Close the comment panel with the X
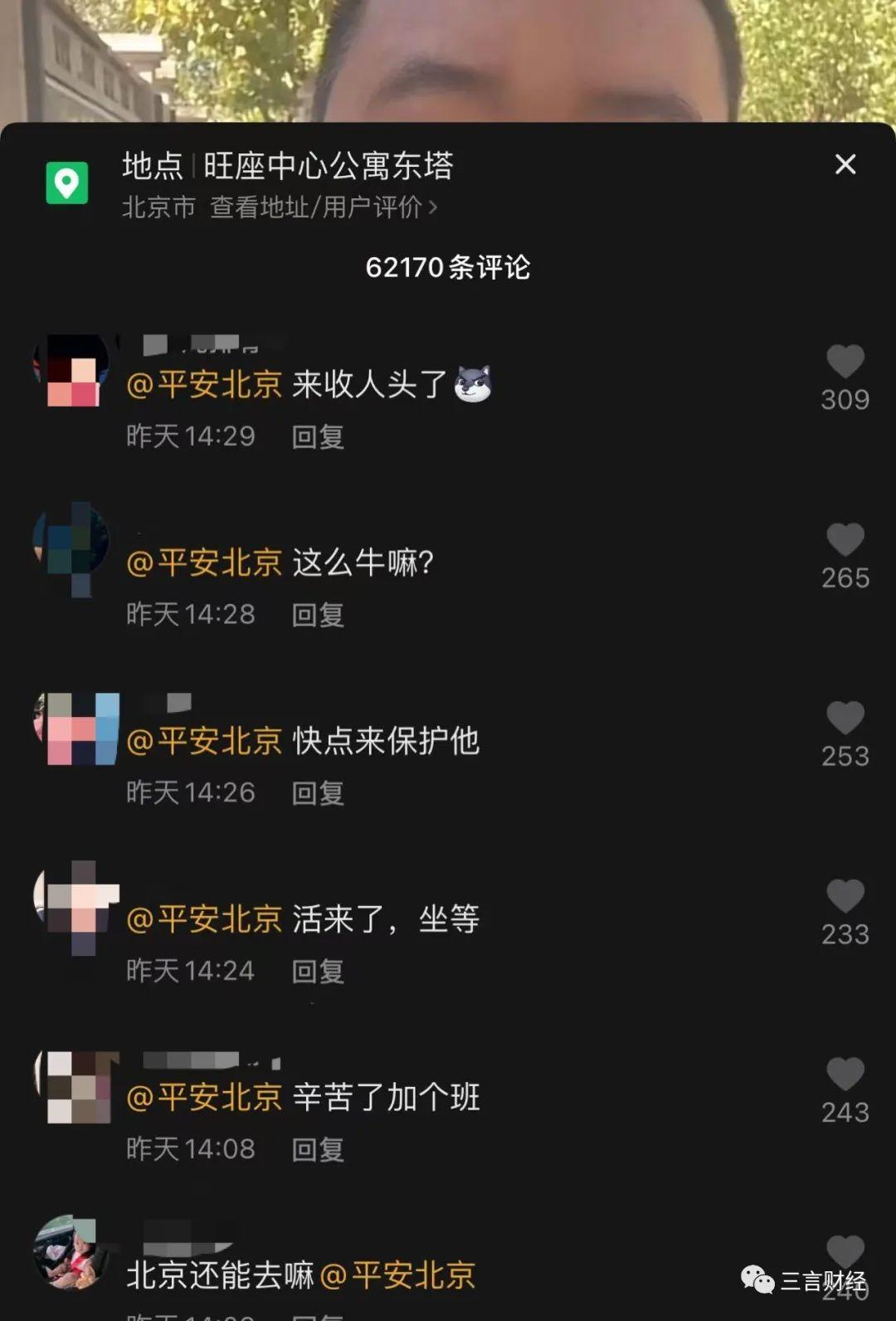 pos(845,165)
